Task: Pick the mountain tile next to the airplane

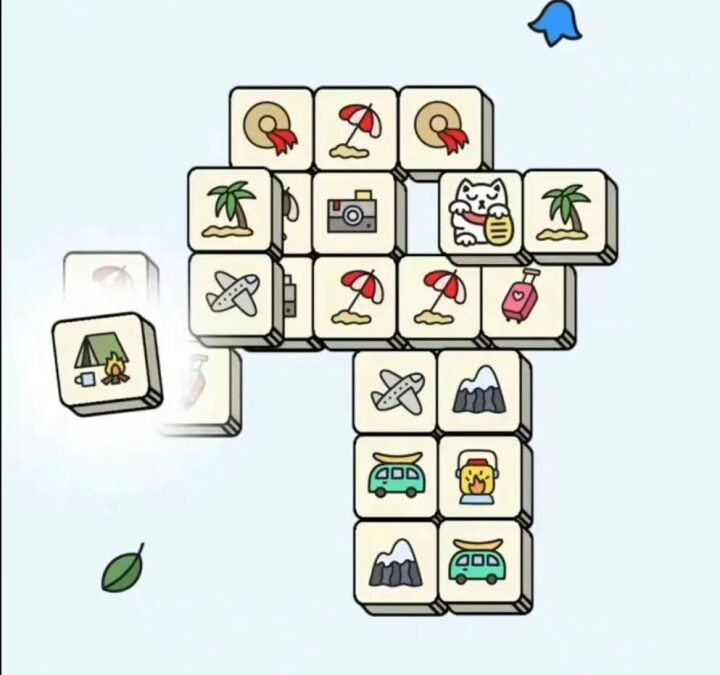Action: [478, 390]
